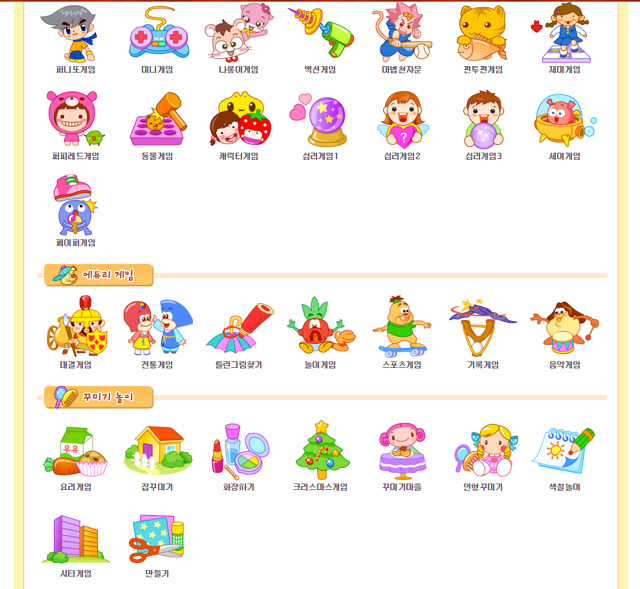Screen dimensions: 640x589
Task: Open 대결게임 warrior category
Action: pyautogui.click(x=76, y=328)
